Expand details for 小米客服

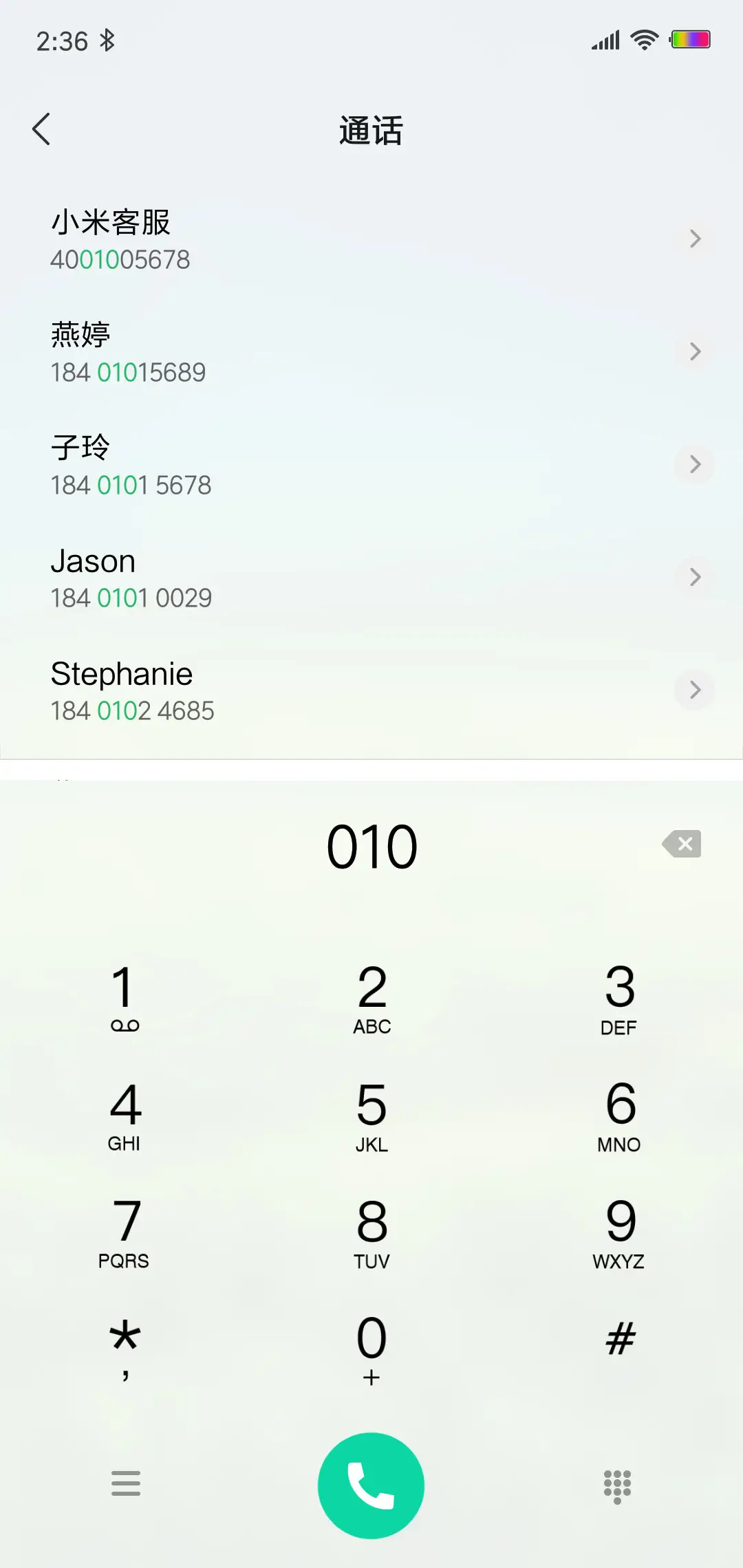[x=694, y=239]
